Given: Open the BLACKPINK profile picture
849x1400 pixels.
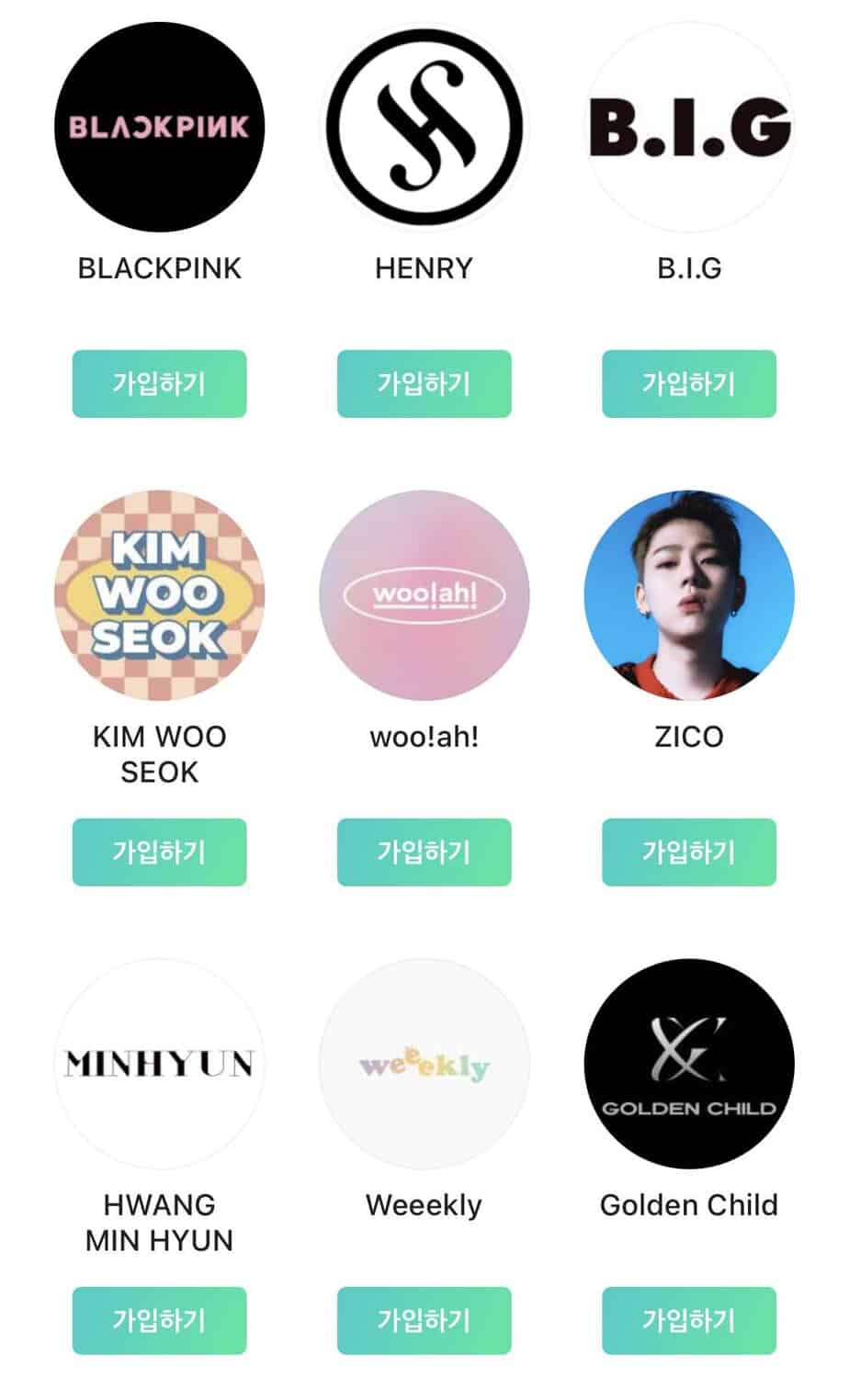Looking at the screenshot, I should [x=159, y=127].
